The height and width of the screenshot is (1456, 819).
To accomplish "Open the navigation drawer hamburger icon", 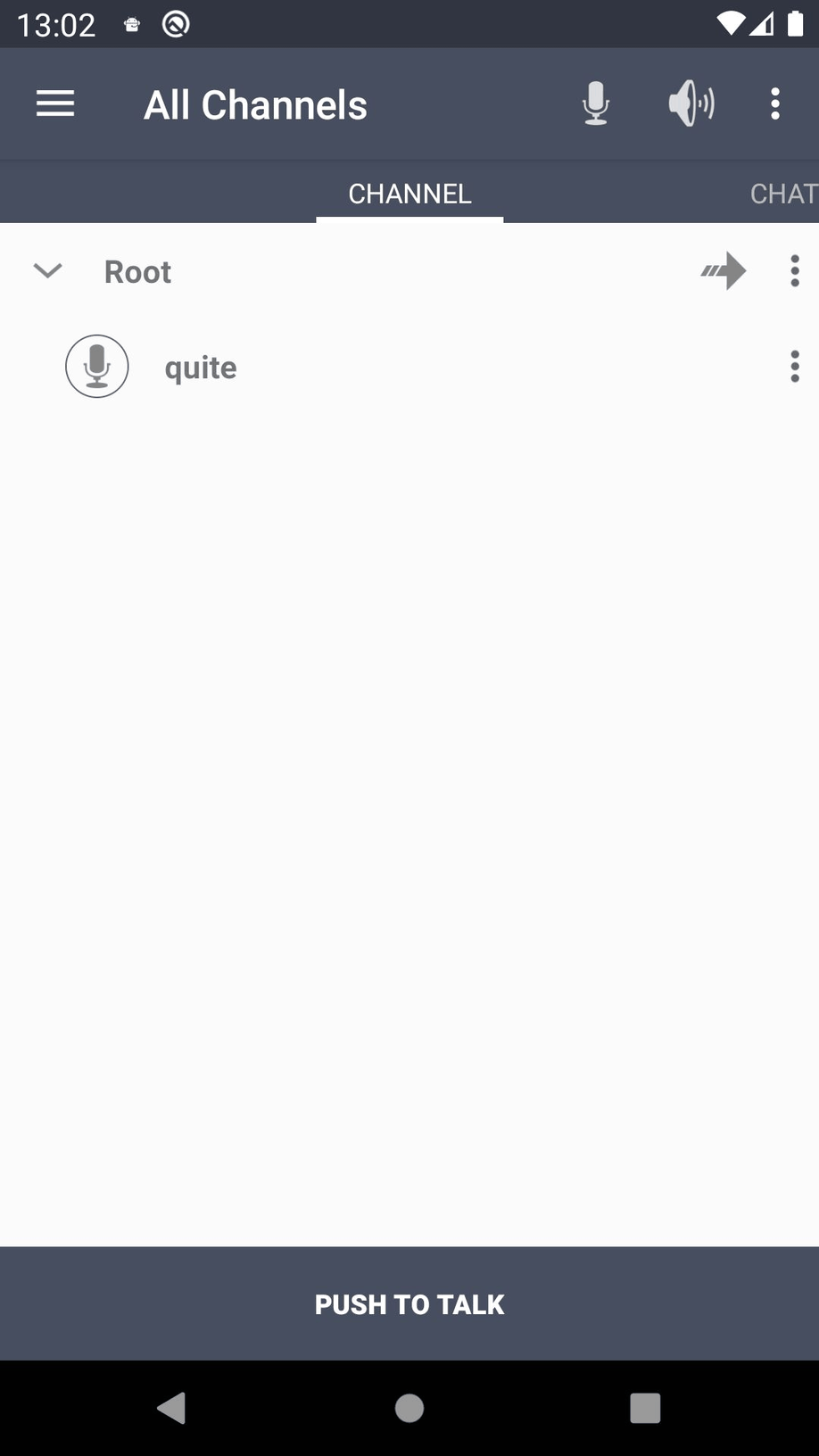I will click(x=54, y=103).
